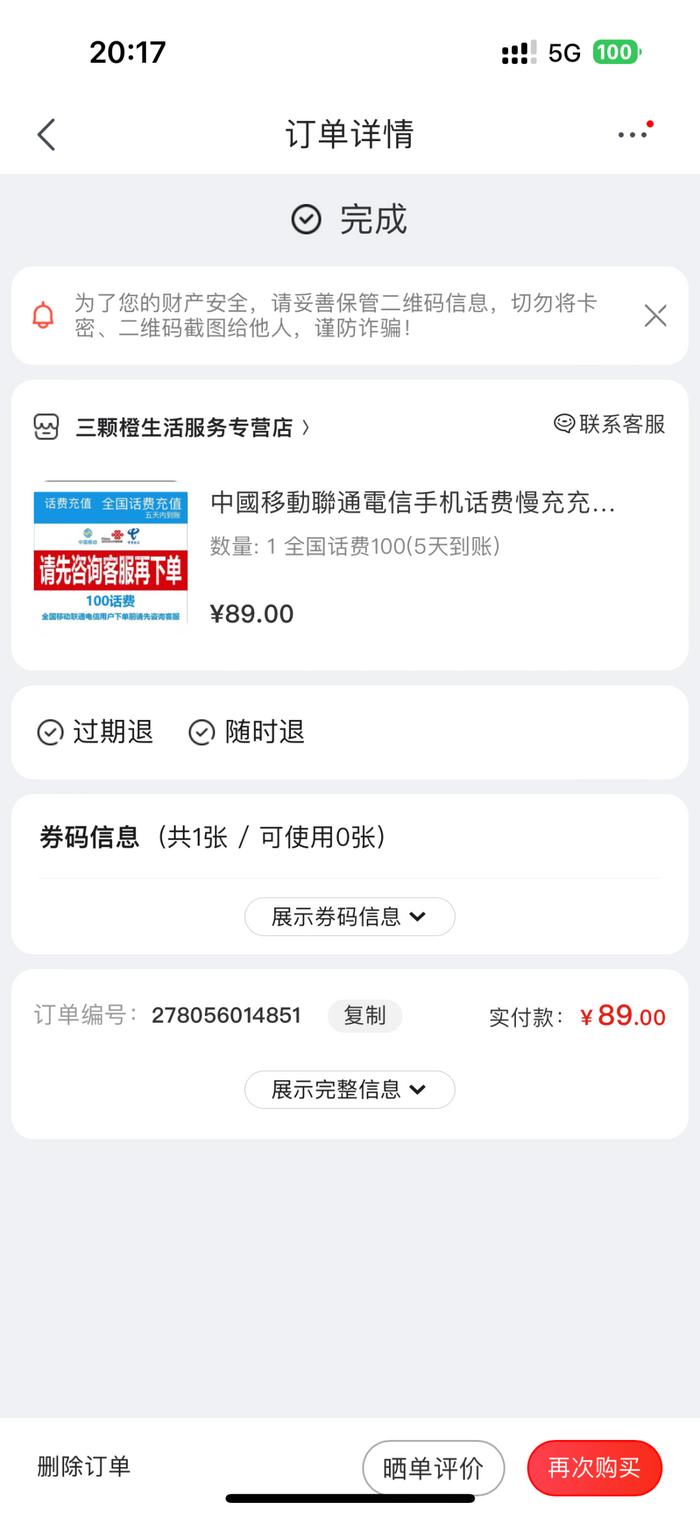Viewport: 700px width, 1517px height.
Task: Go back from order details
Action: [x=46, y=134]
